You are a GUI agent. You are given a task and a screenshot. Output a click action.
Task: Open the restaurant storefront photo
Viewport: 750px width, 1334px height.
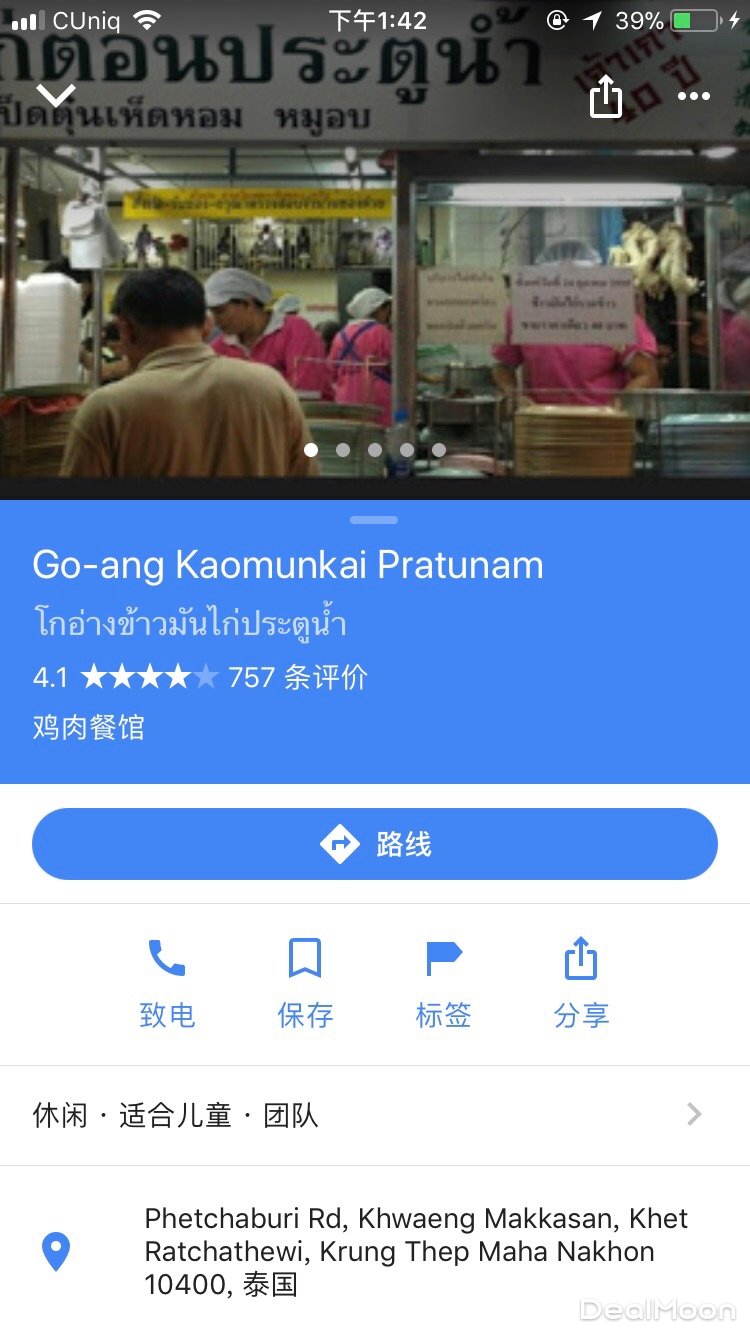point(375,300)
